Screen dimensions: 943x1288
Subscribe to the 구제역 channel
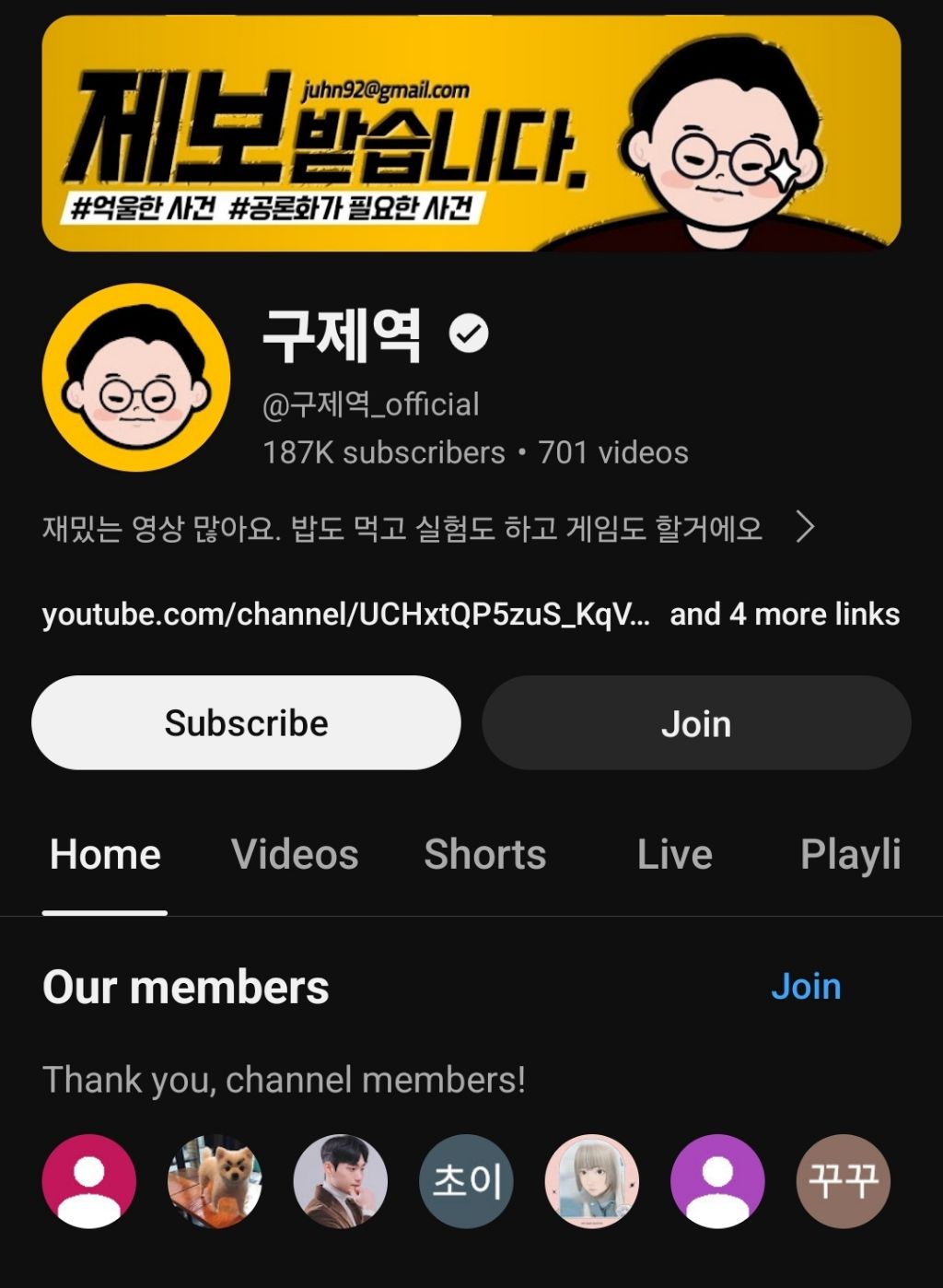coord(246,723)
